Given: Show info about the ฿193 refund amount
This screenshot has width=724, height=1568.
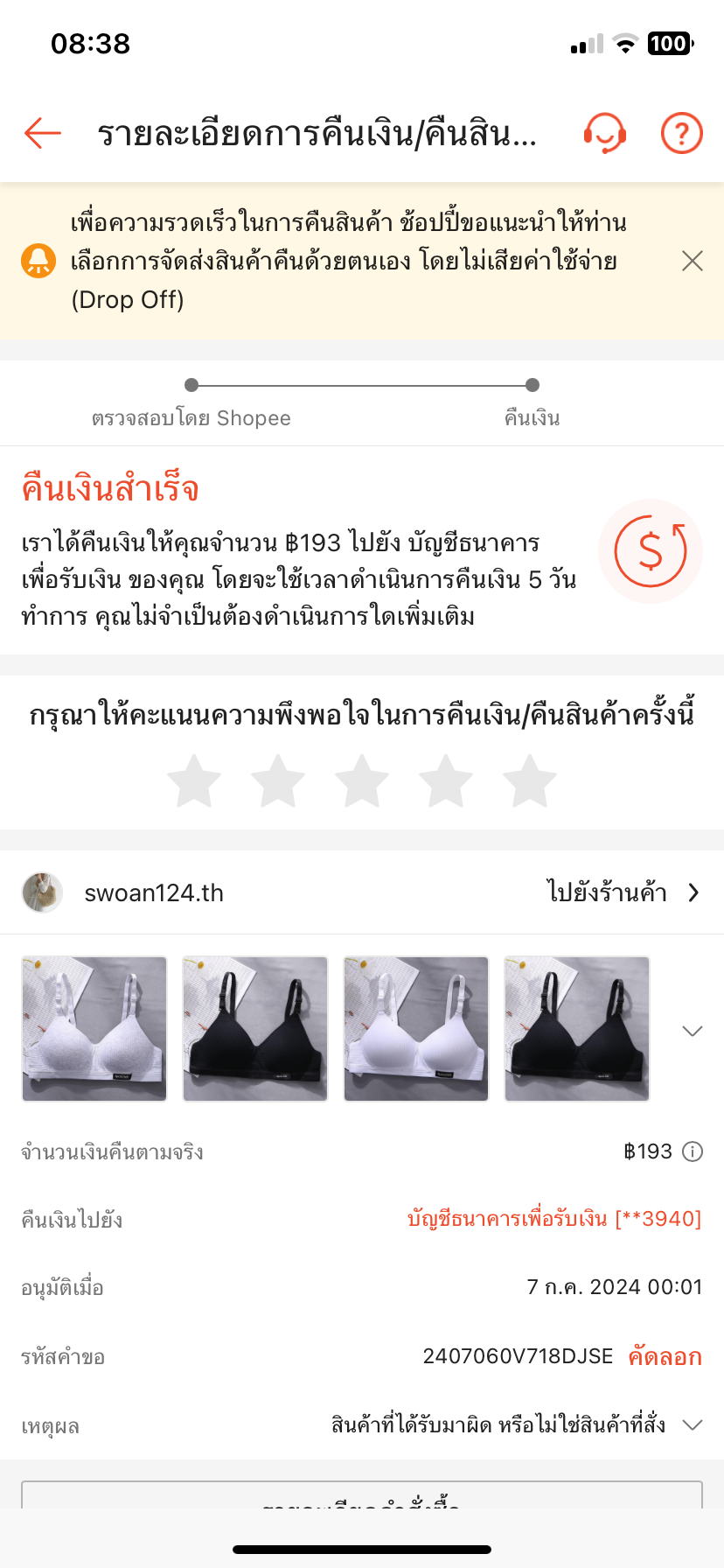Looking at the screenshot, I should [x=692, y=1151].
